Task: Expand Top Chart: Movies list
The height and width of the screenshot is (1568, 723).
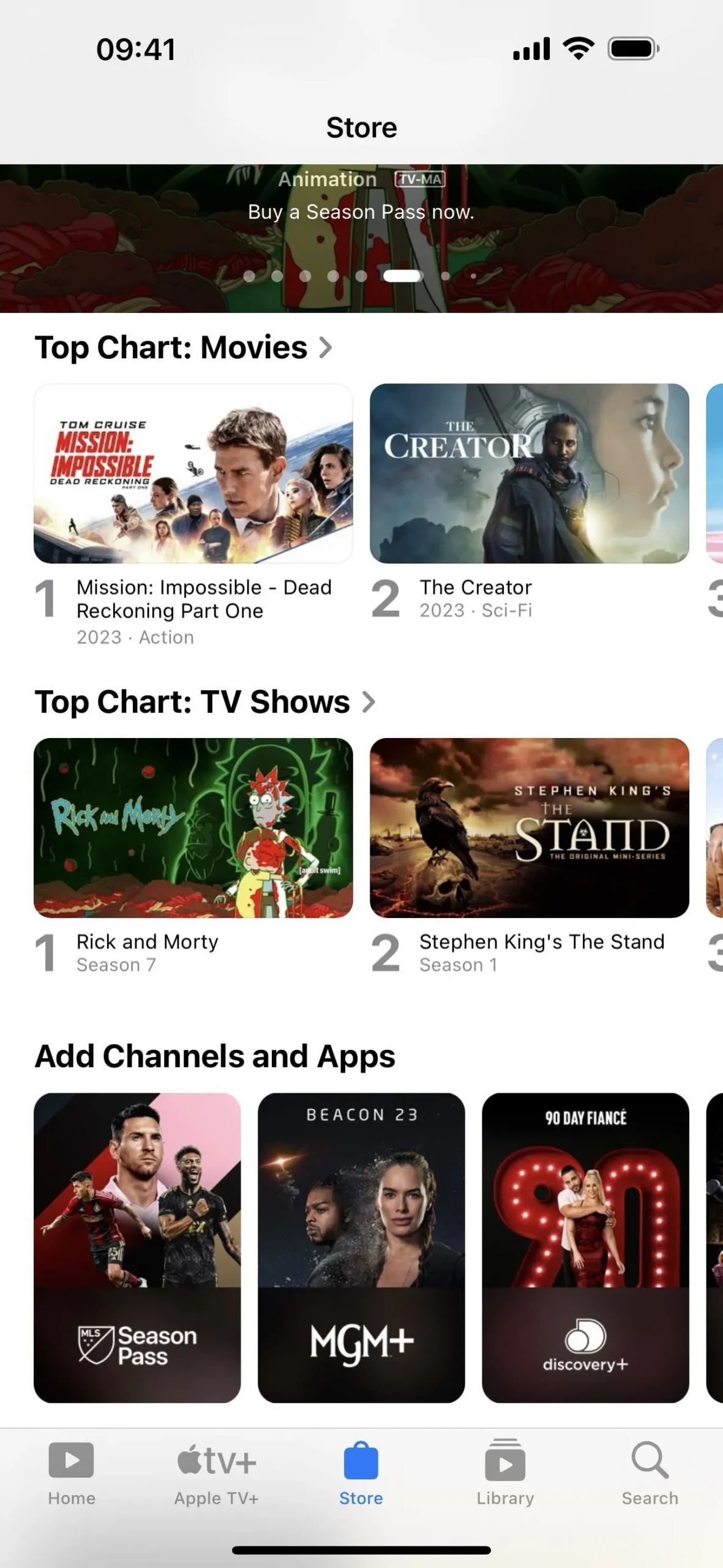Action: click(x=184, y=348)
